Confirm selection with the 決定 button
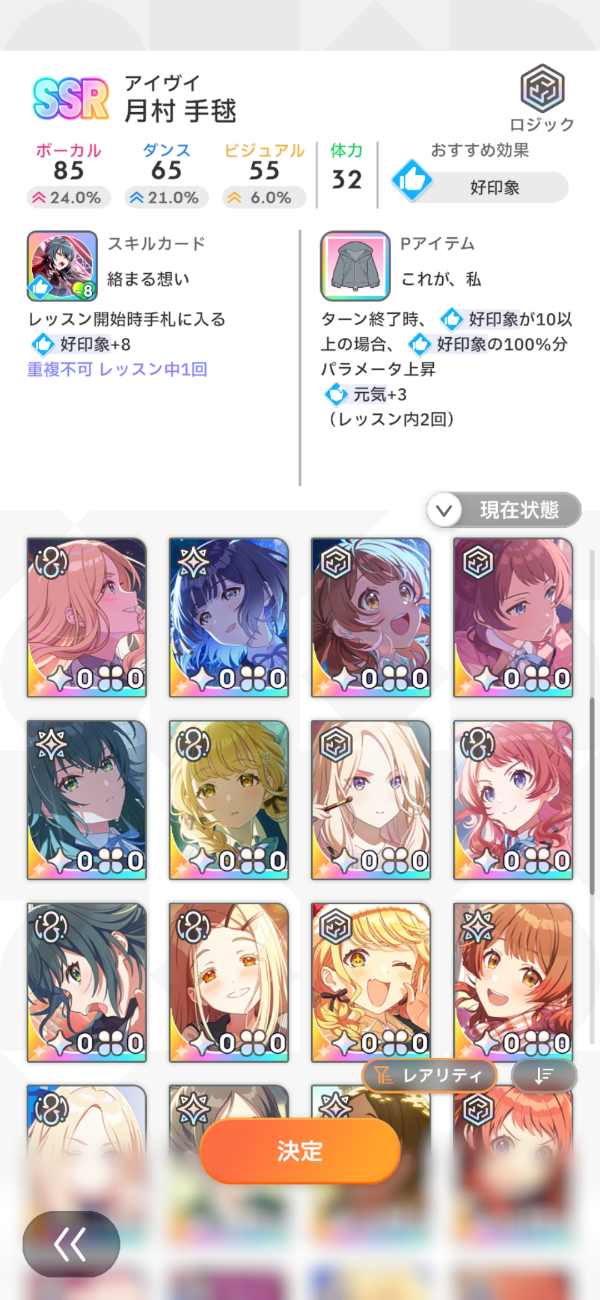Viewport: 600px width, 1300px height. point(300,1150)
